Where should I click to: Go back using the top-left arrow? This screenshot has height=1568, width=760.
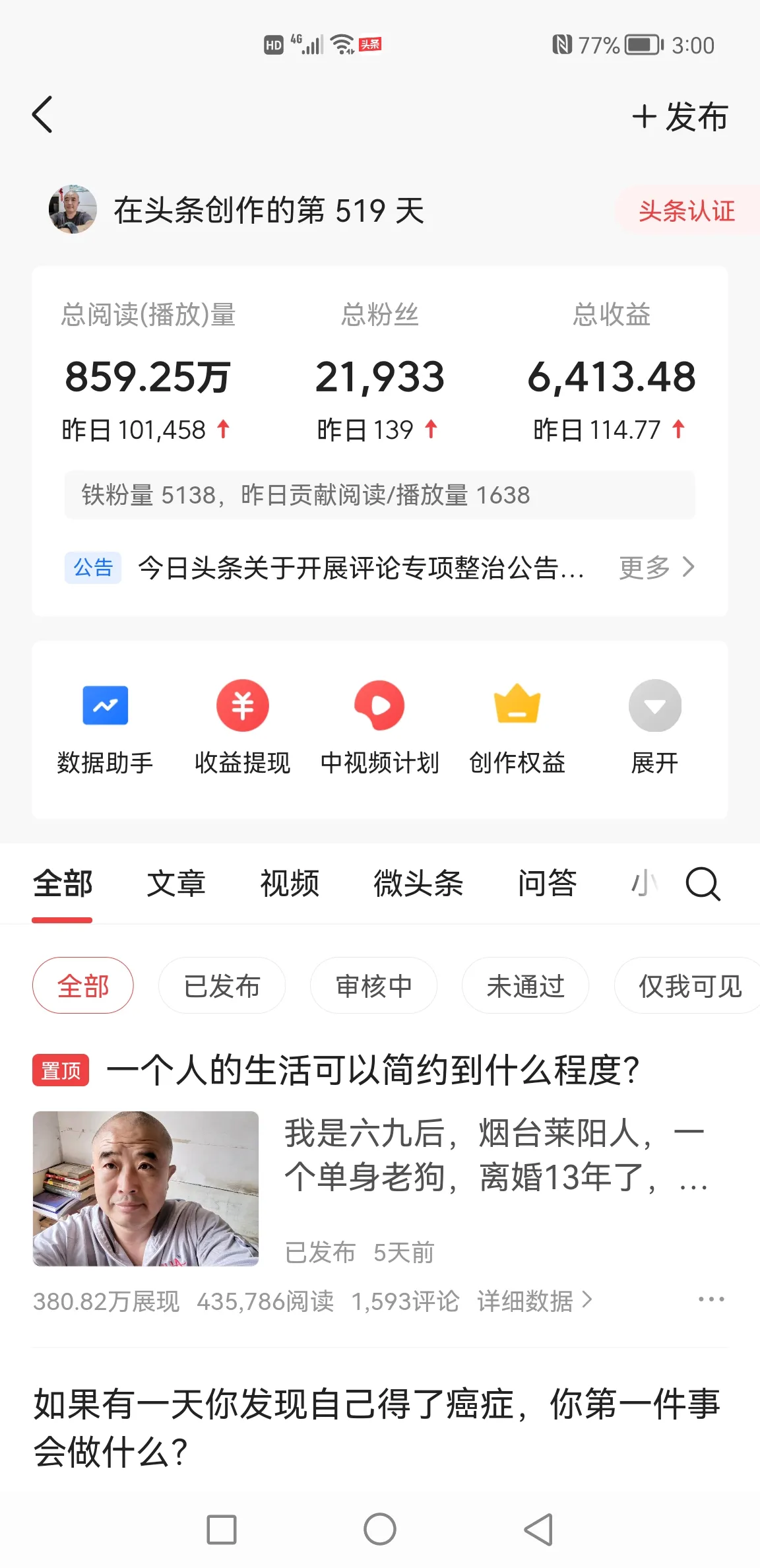[x=43, y=115]
